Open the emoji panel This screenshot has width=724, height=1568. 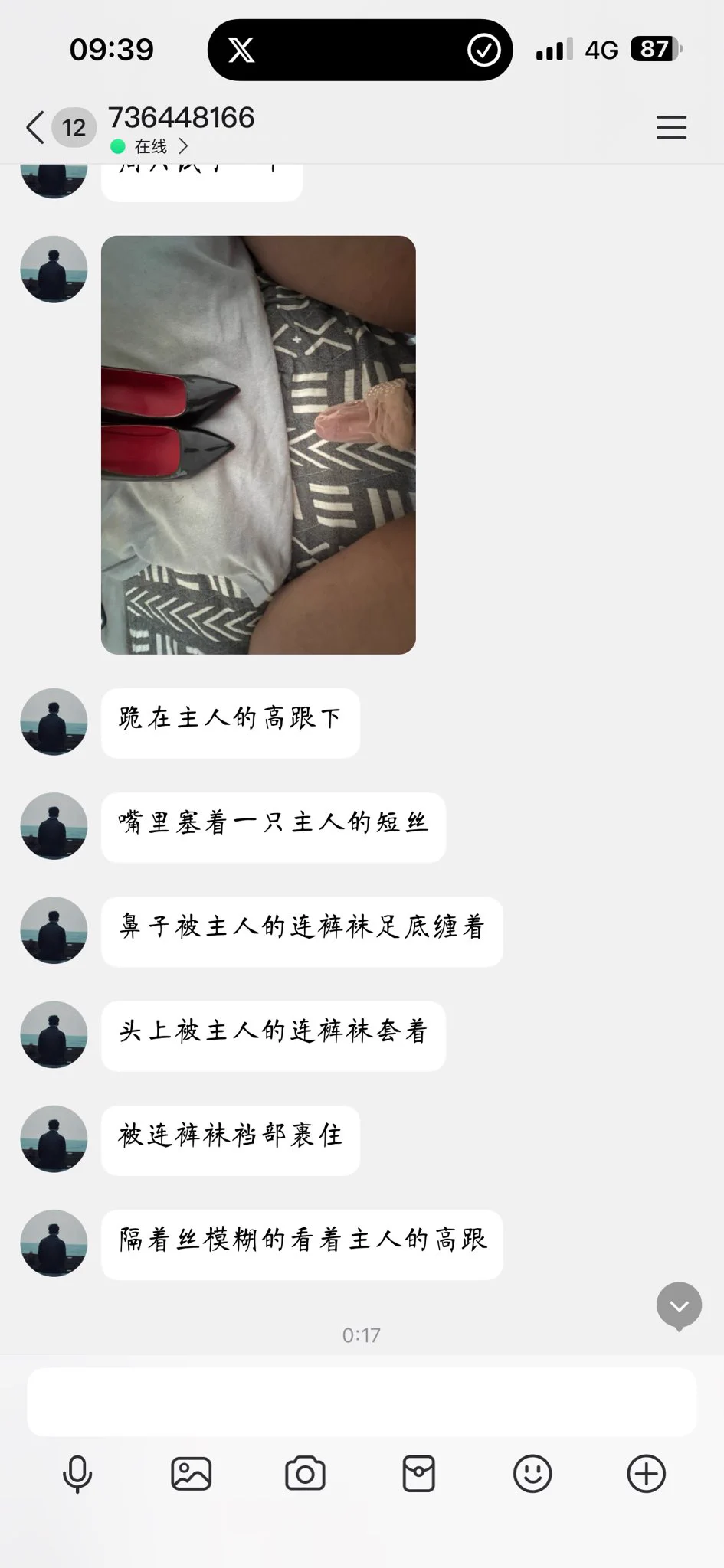point(532,1474)
